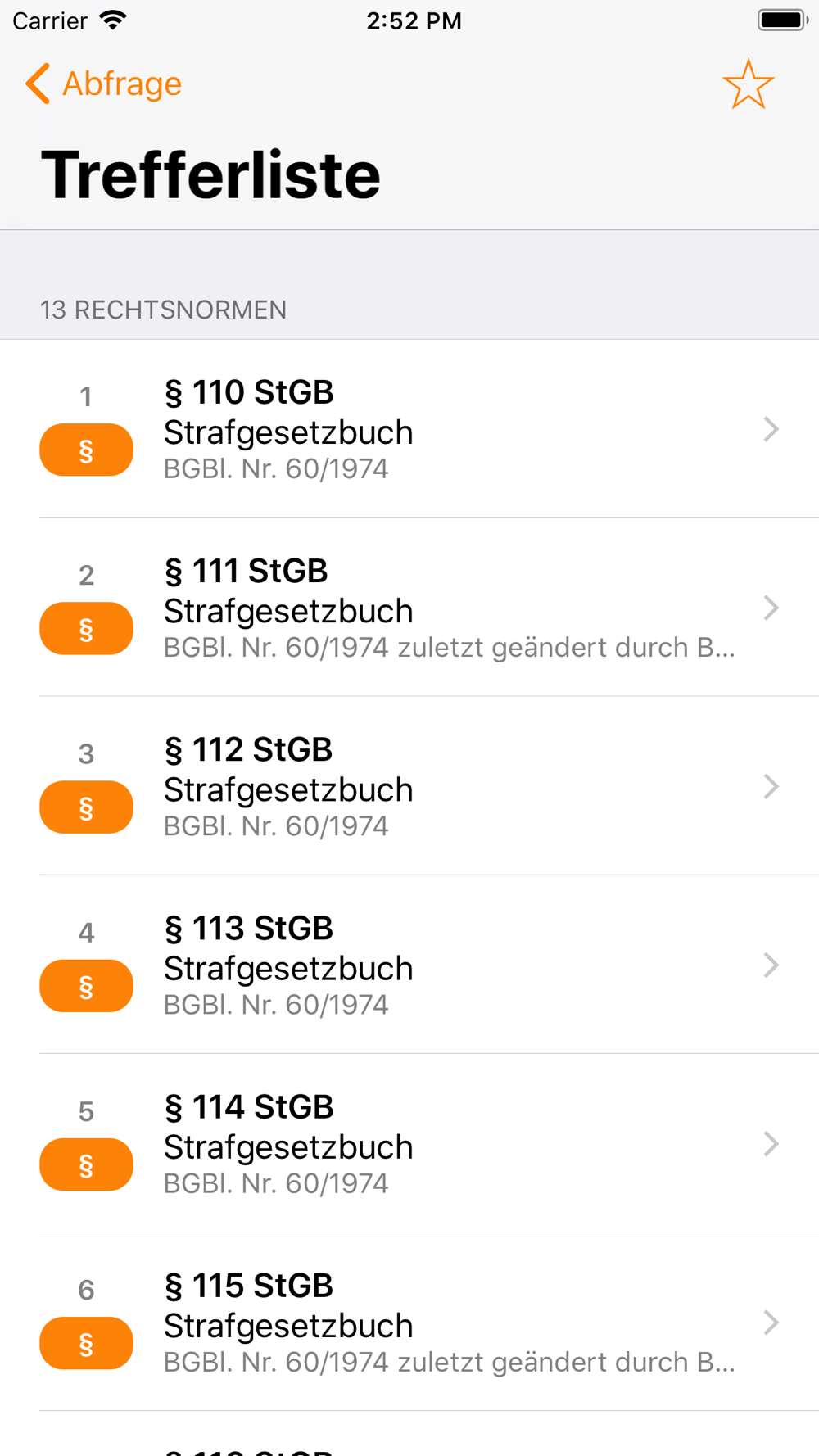Mark this search as favorite with star
819x1456 pixels.
[x=748, y=84]
